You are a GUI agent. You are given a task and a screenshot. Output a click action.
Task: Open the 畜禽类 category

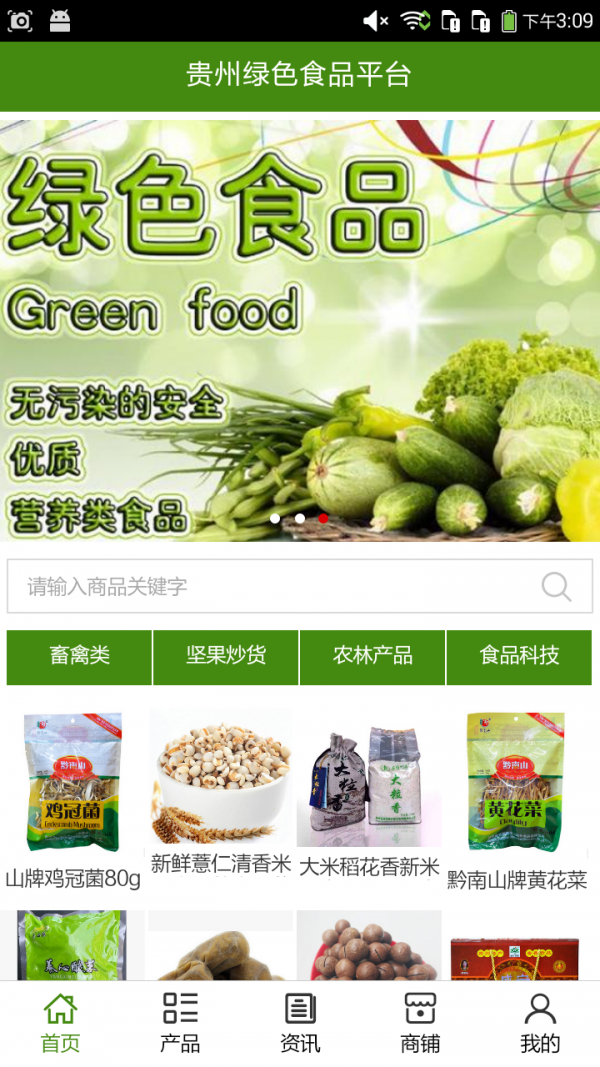pos(80,656)
